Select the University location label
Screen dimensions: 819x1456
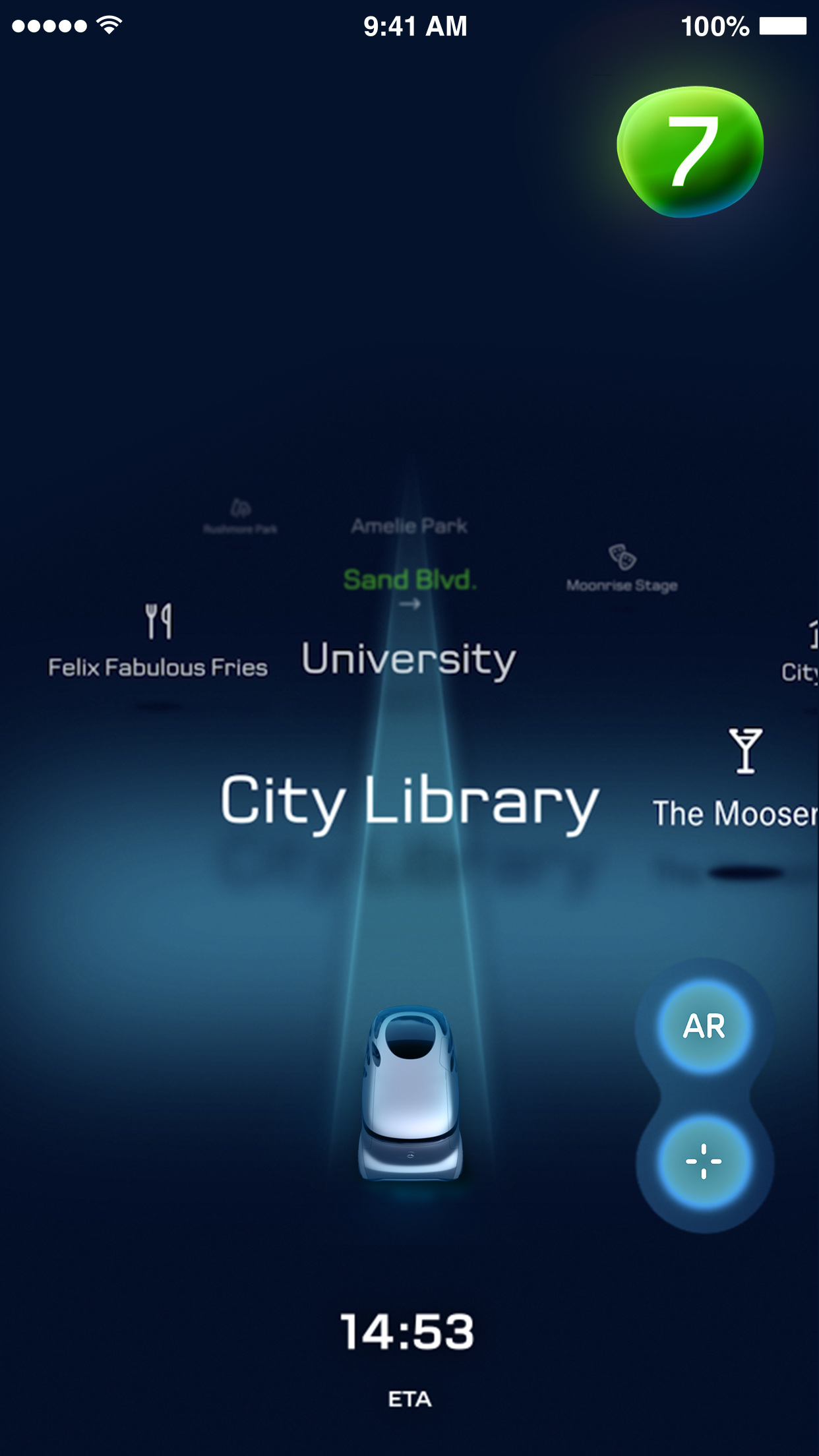(x=409, y=659)
